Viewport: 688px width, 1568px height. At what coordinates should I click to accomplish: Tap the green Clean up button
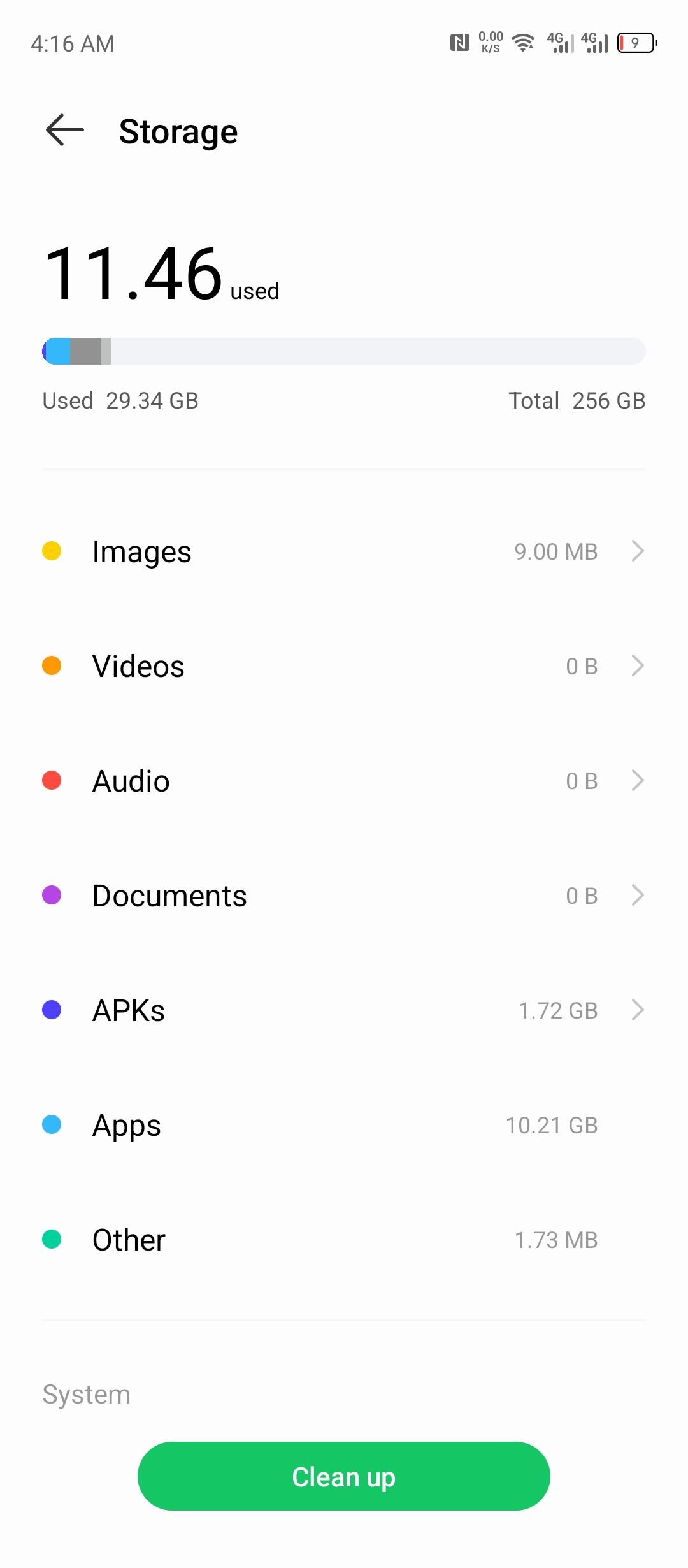(x=344, y=1476)
